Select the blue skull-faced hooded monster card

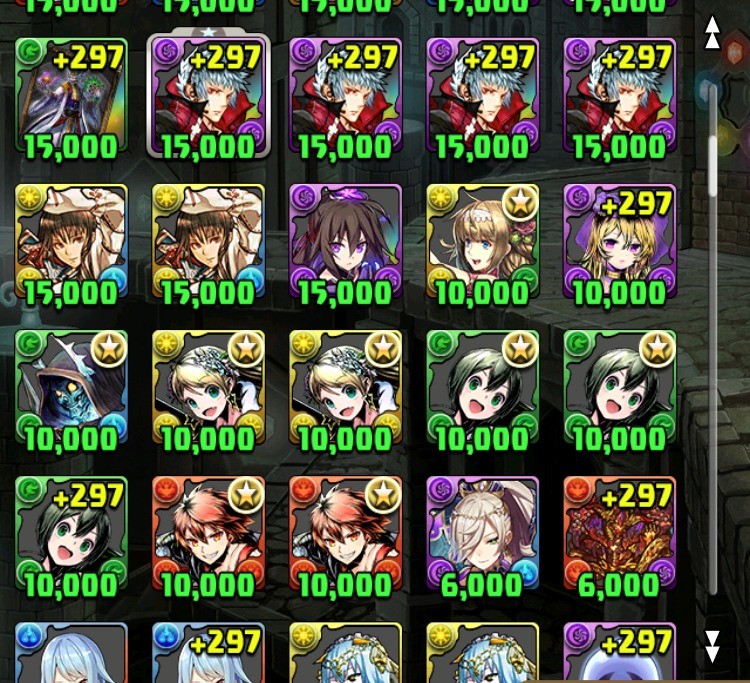pyautogui.click(x=72, y=390)
